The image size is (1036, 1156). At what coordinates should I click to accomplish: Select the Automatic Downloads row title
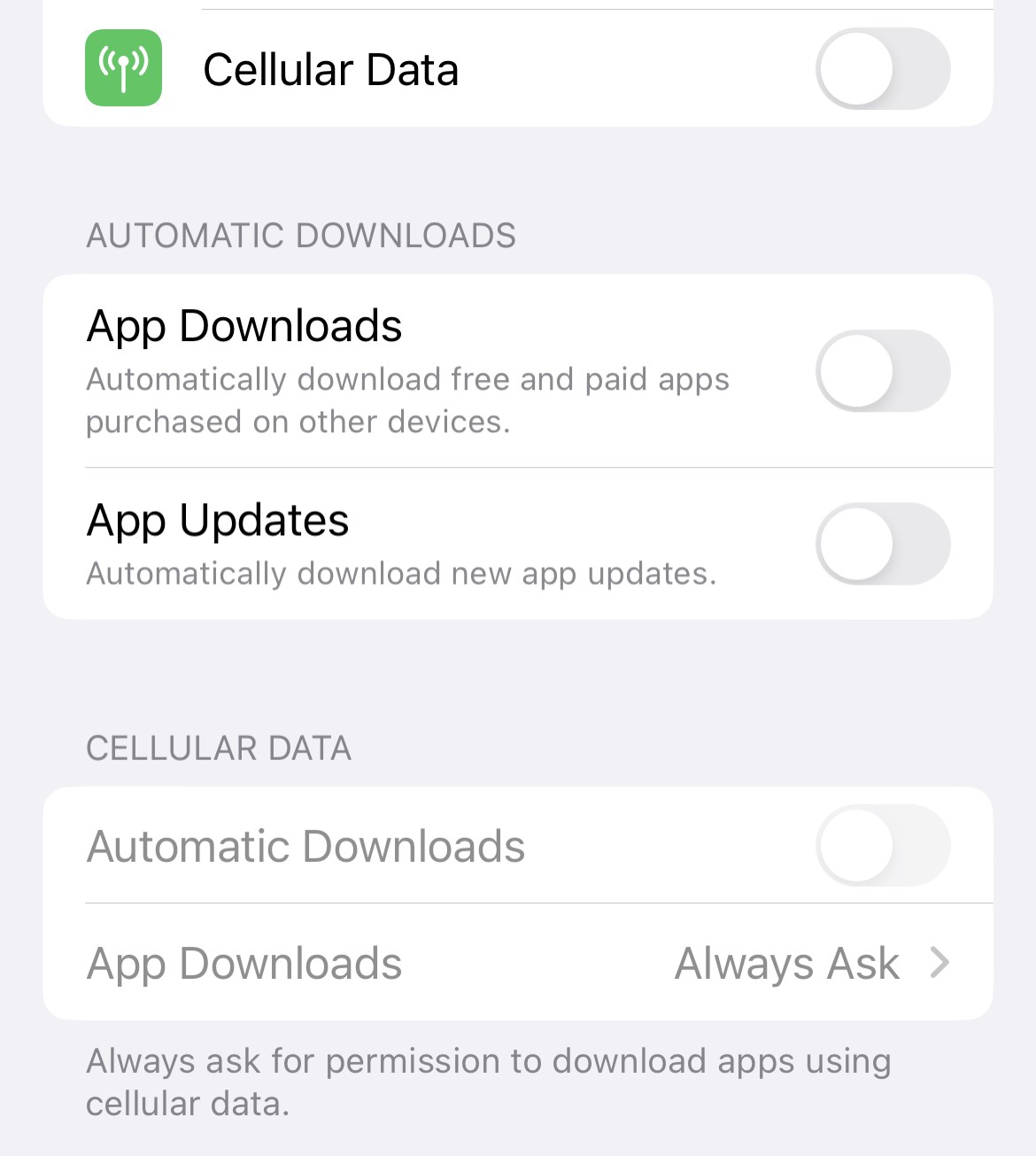point(305,845)
